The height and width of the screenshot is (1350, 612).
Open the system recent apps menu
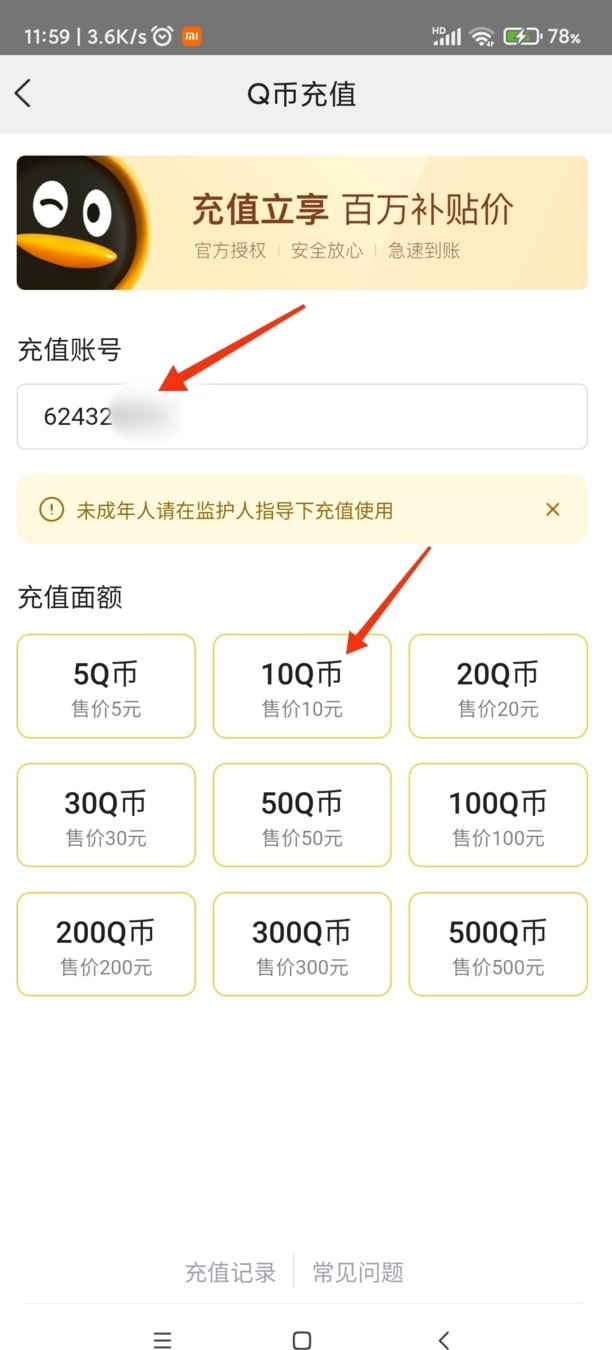[x=162, y=1340]
